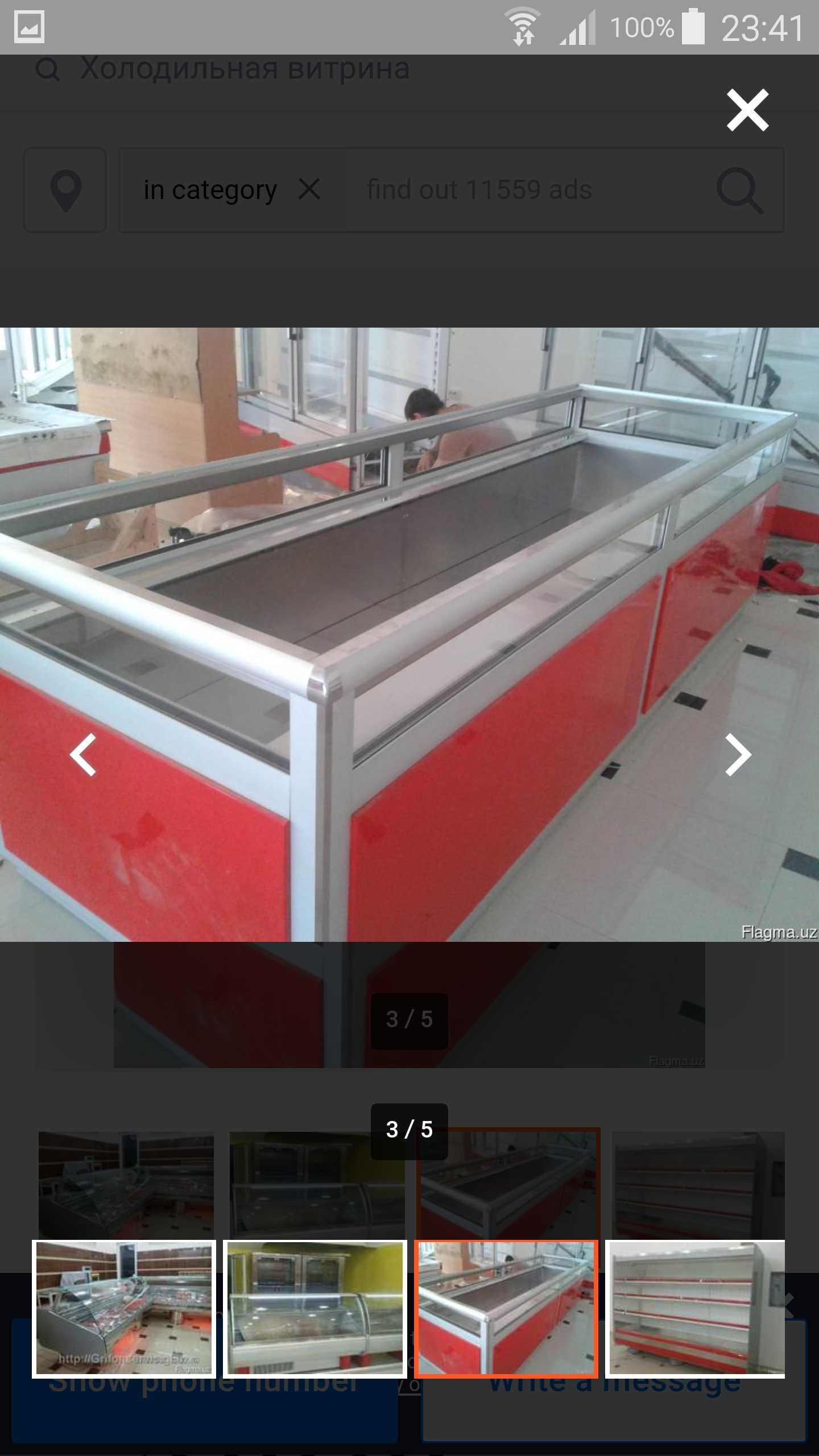Go to the next photo
Viewport: 819px width, 1456px height.
point(738,755)
